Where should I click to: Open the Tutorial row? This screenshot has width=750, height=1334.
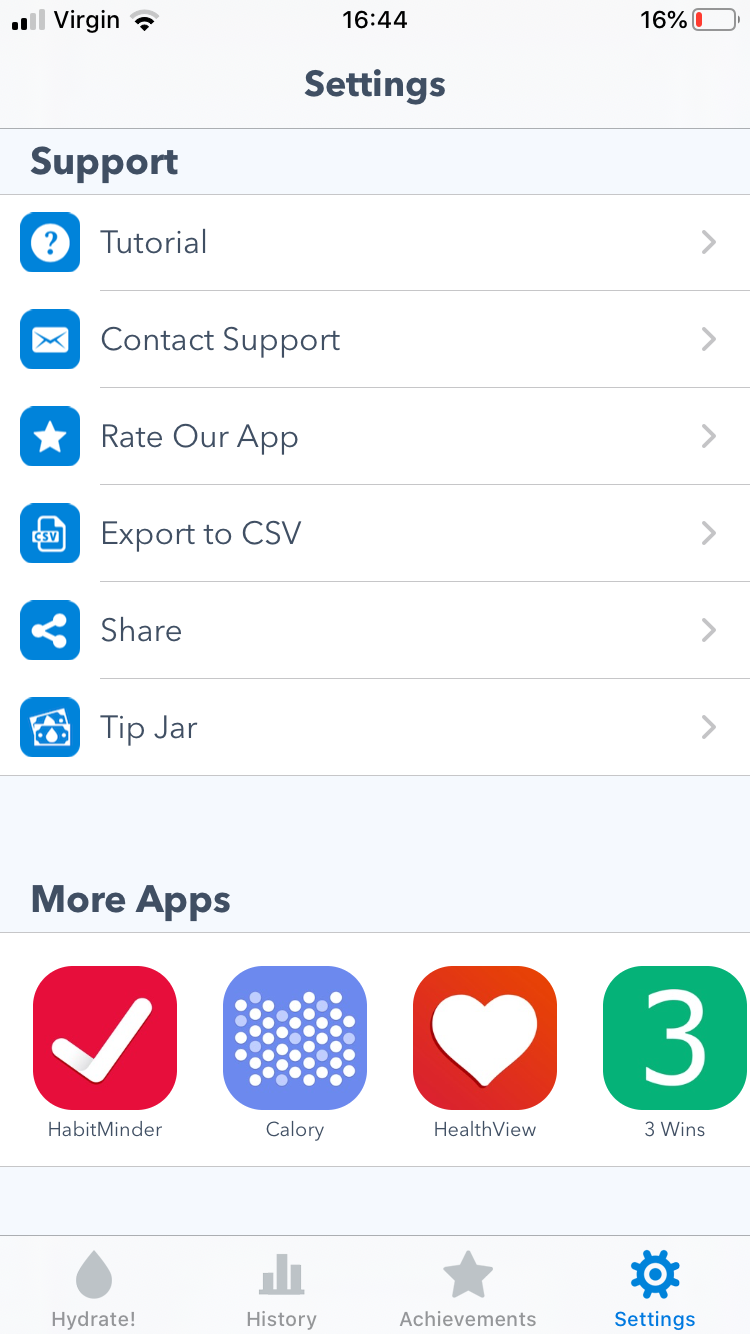click(x=375, y=243)
